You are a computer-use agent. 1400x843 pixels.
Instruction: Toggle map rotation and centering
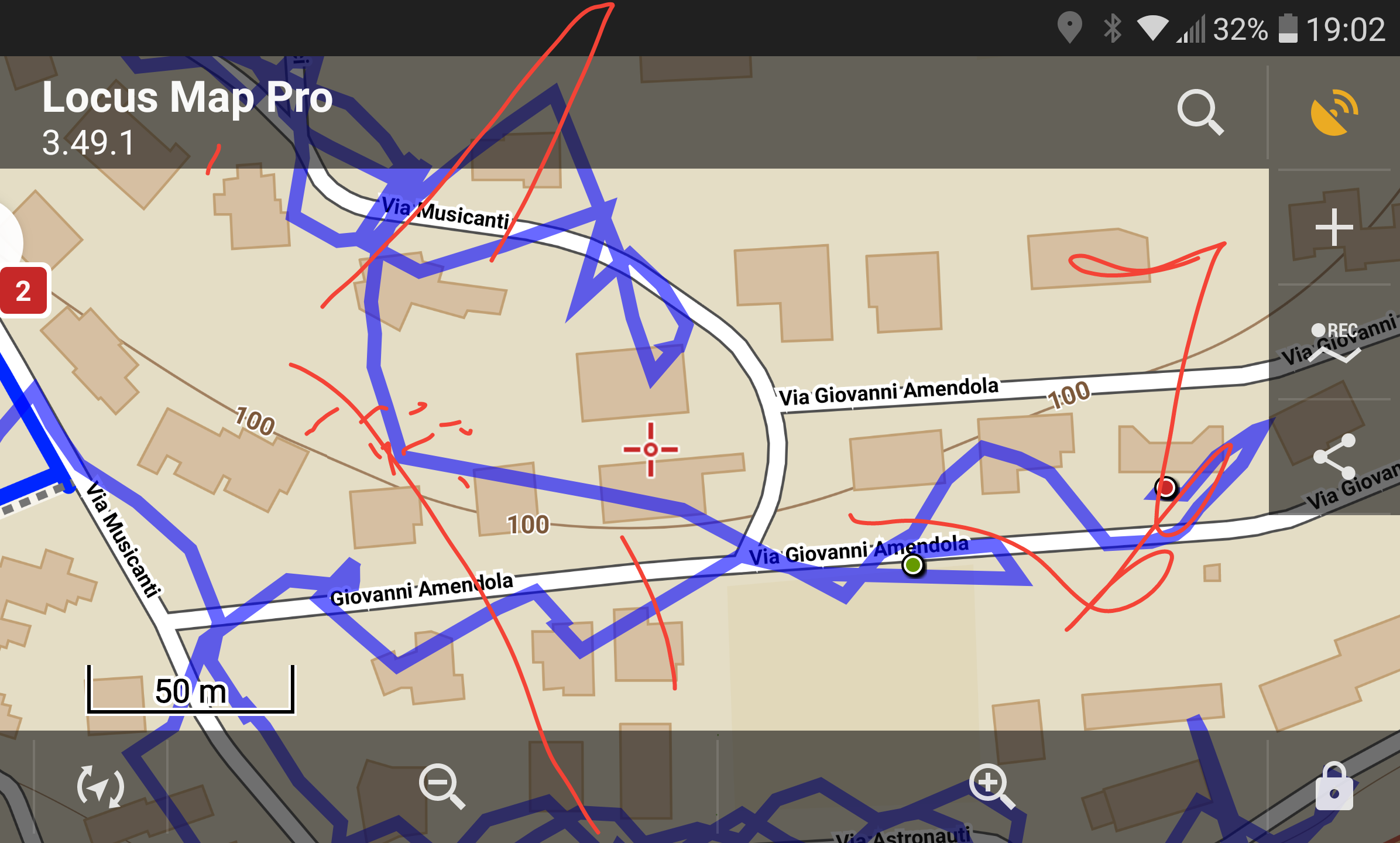click(x=101, y=786)
